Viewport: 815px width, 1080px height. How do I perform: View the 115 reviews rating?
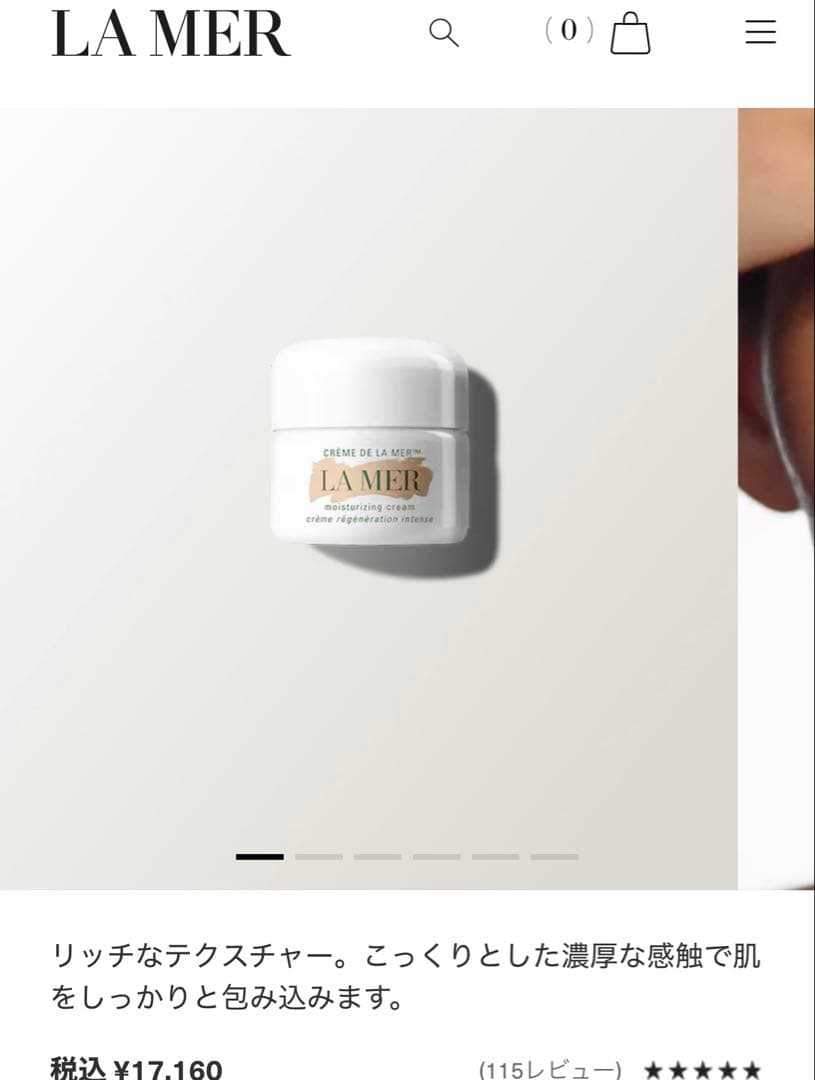(620, 1070)
